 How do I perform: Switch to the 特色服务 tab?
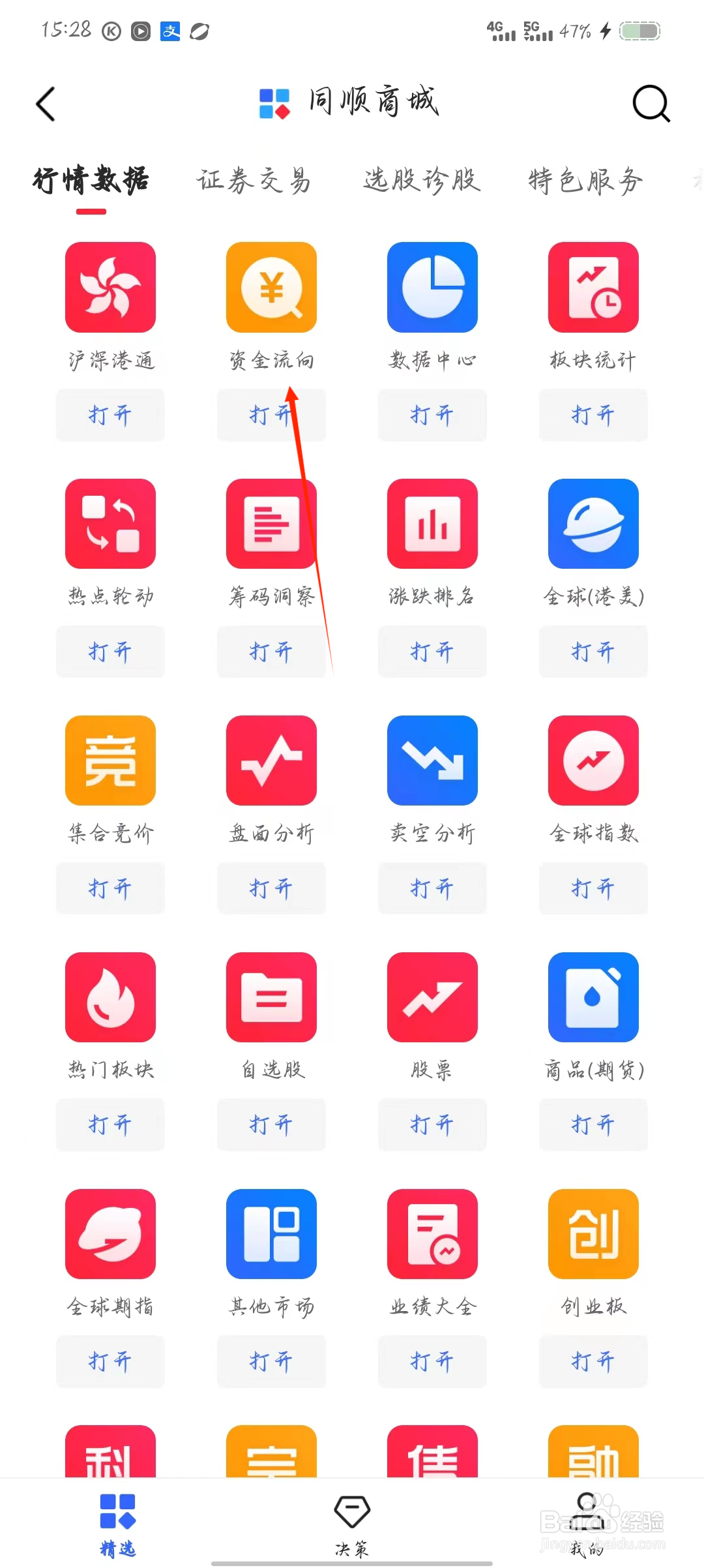pos(585,181)
